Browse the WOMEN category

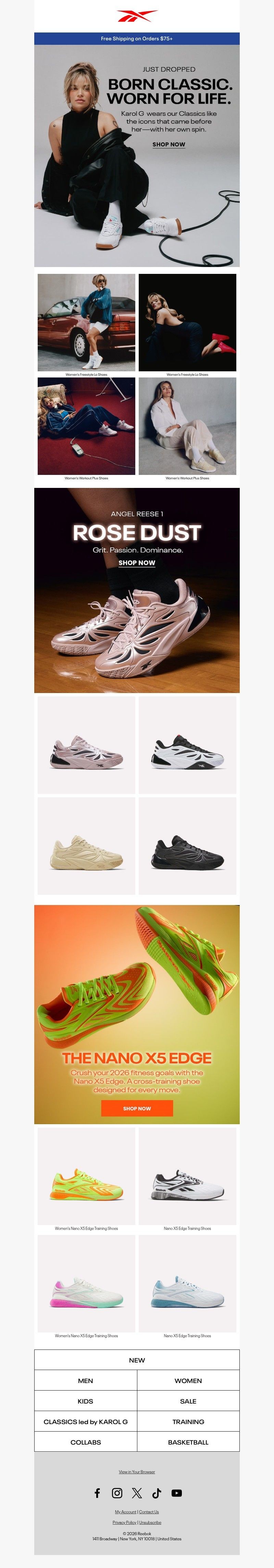pyautogui.click(x=188, y=1381)
